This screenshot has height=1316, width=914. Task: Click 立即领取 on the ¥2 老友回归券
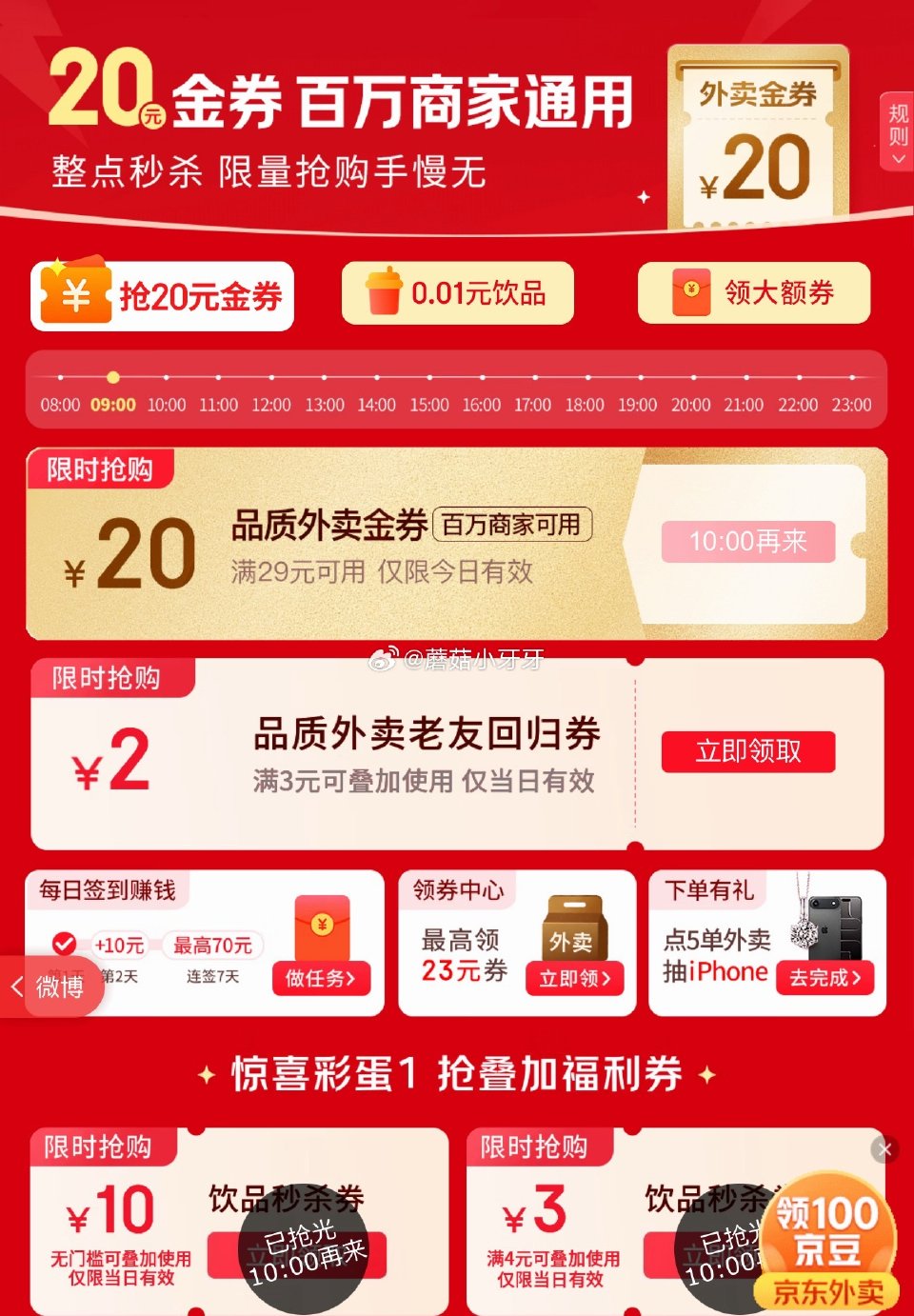[x=748, y=751]
